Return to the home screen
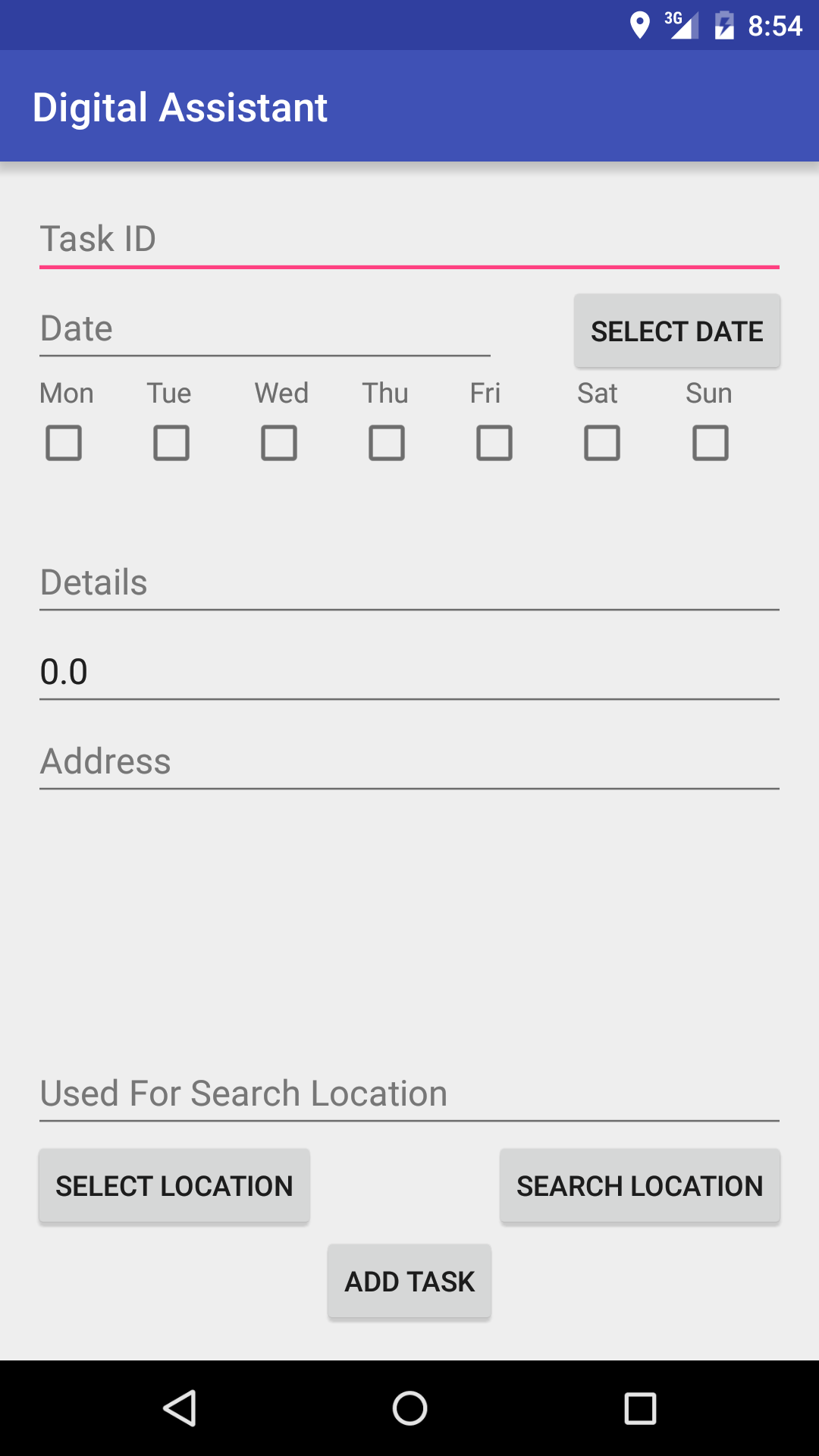 [409, 1408]
